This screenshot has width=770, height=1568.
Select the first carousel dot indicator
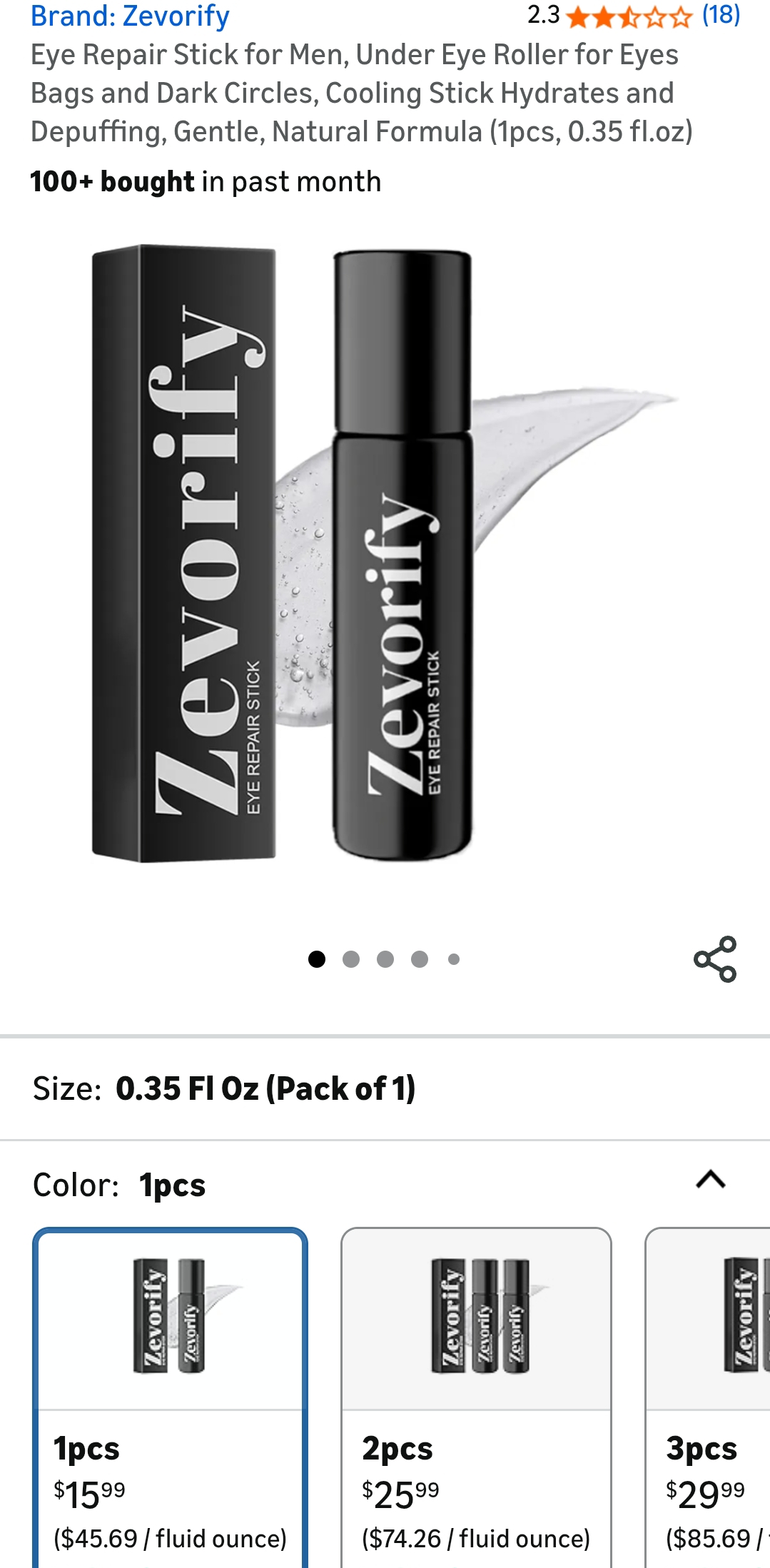point(315,958)
